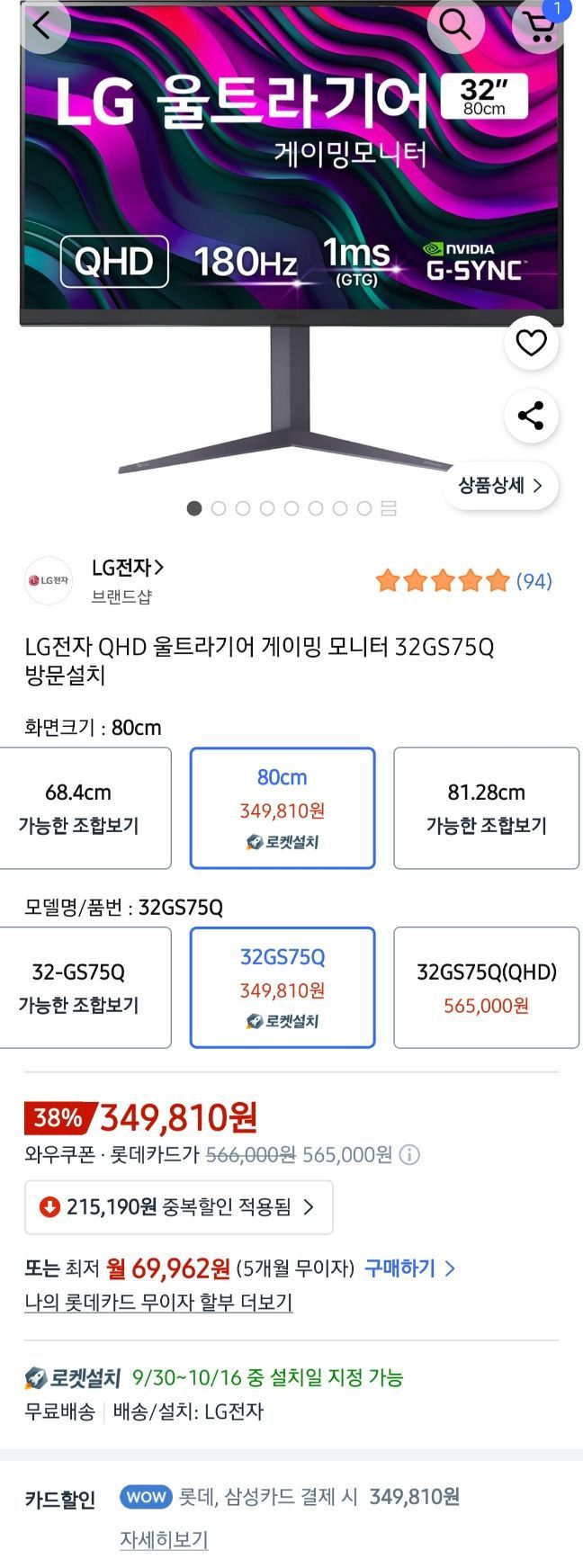Add product to wishlist with heart
This screenshot has width=583, height=1568.
tap(531, 343)
